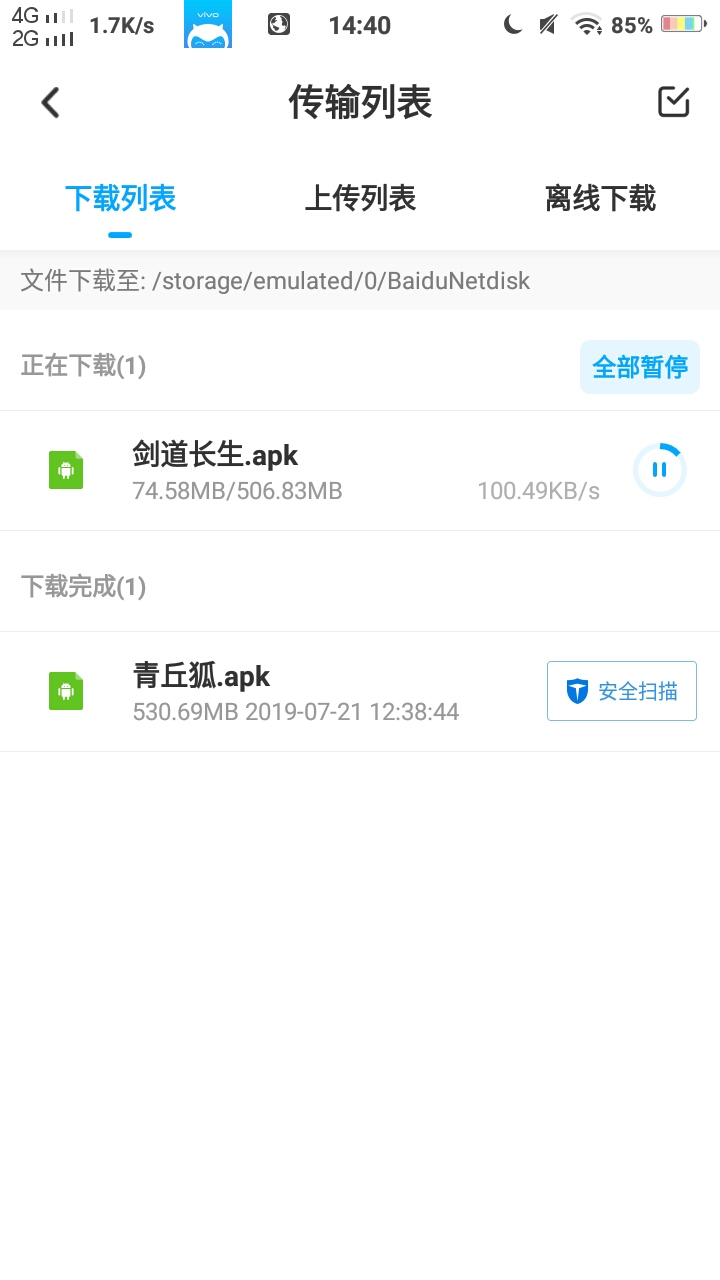Open the multi-select edit checkbox icon
The image size is (720, 1280).
674,102
